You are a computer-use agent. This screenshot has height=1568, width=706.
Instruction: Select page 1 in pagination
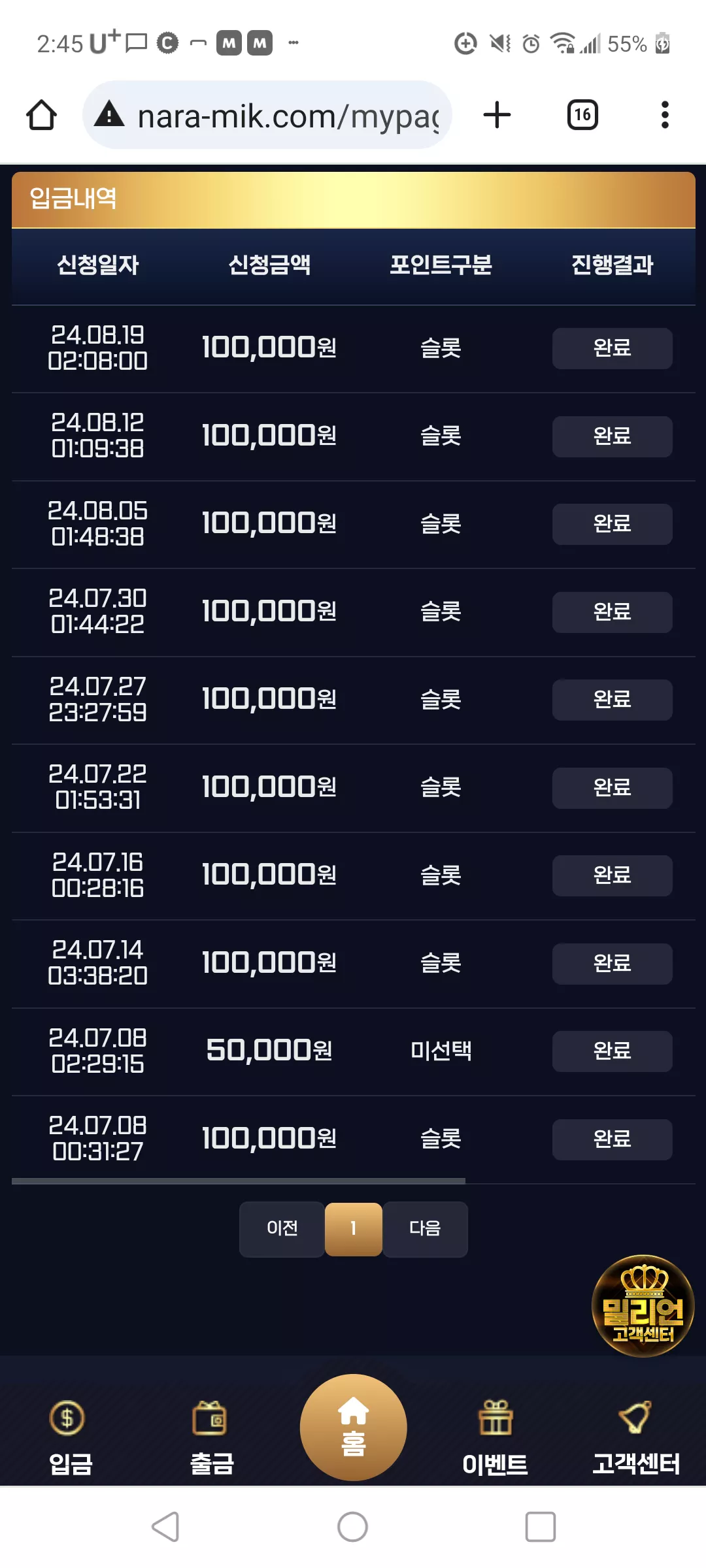[353, 1228]
